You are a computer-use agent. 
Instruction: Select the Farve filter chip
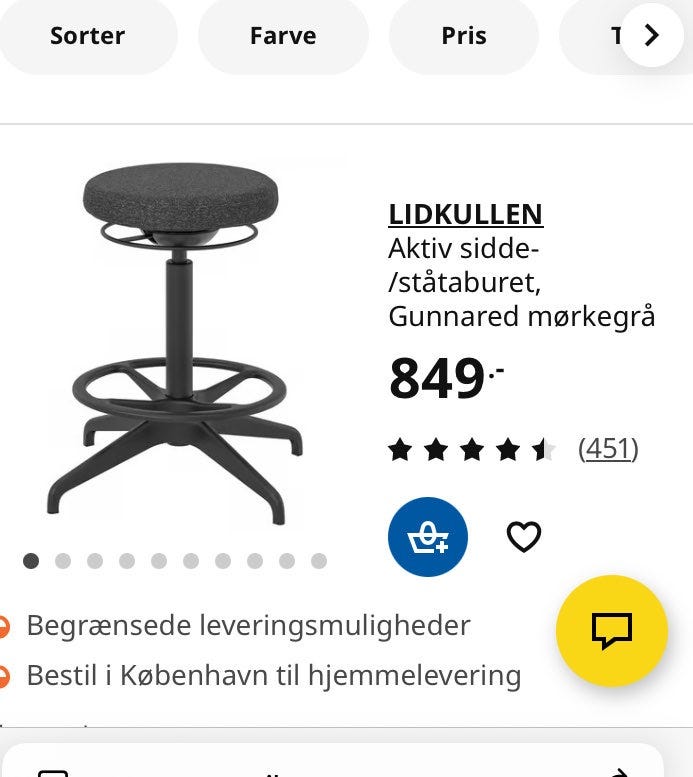click(x=283, y=36)
